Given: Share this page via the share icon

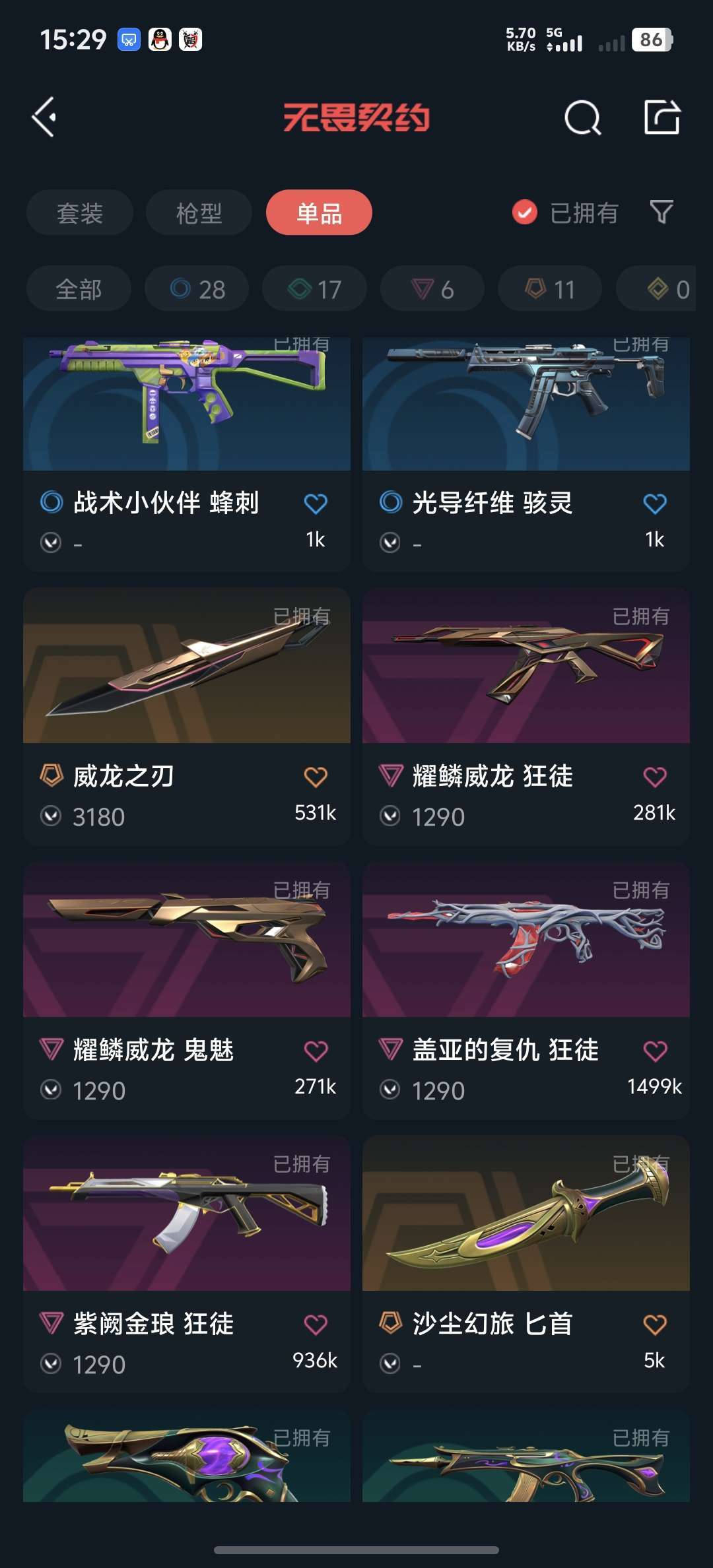Looking at the screenshot, I should (x=662, y=117).
